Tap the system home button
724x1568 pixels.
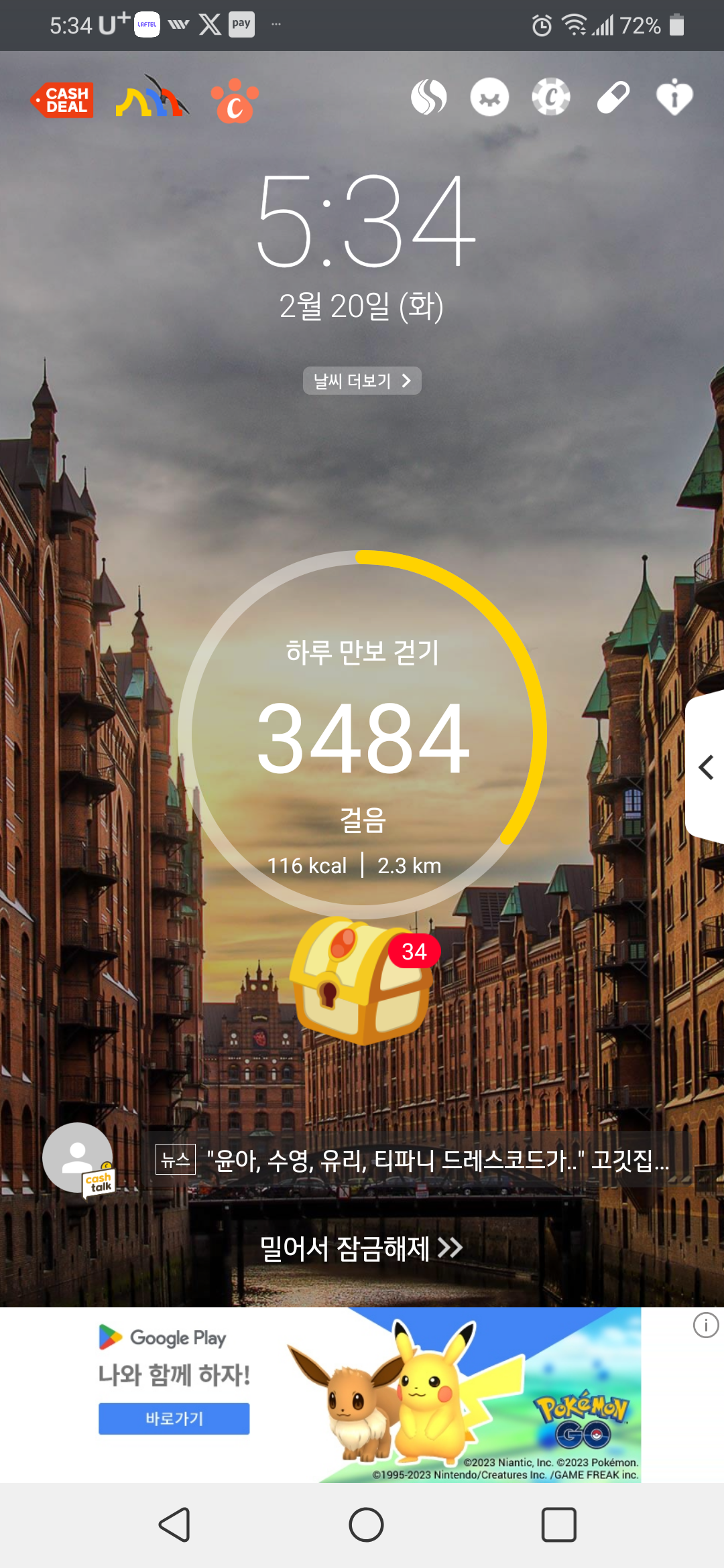[366, 1525]
